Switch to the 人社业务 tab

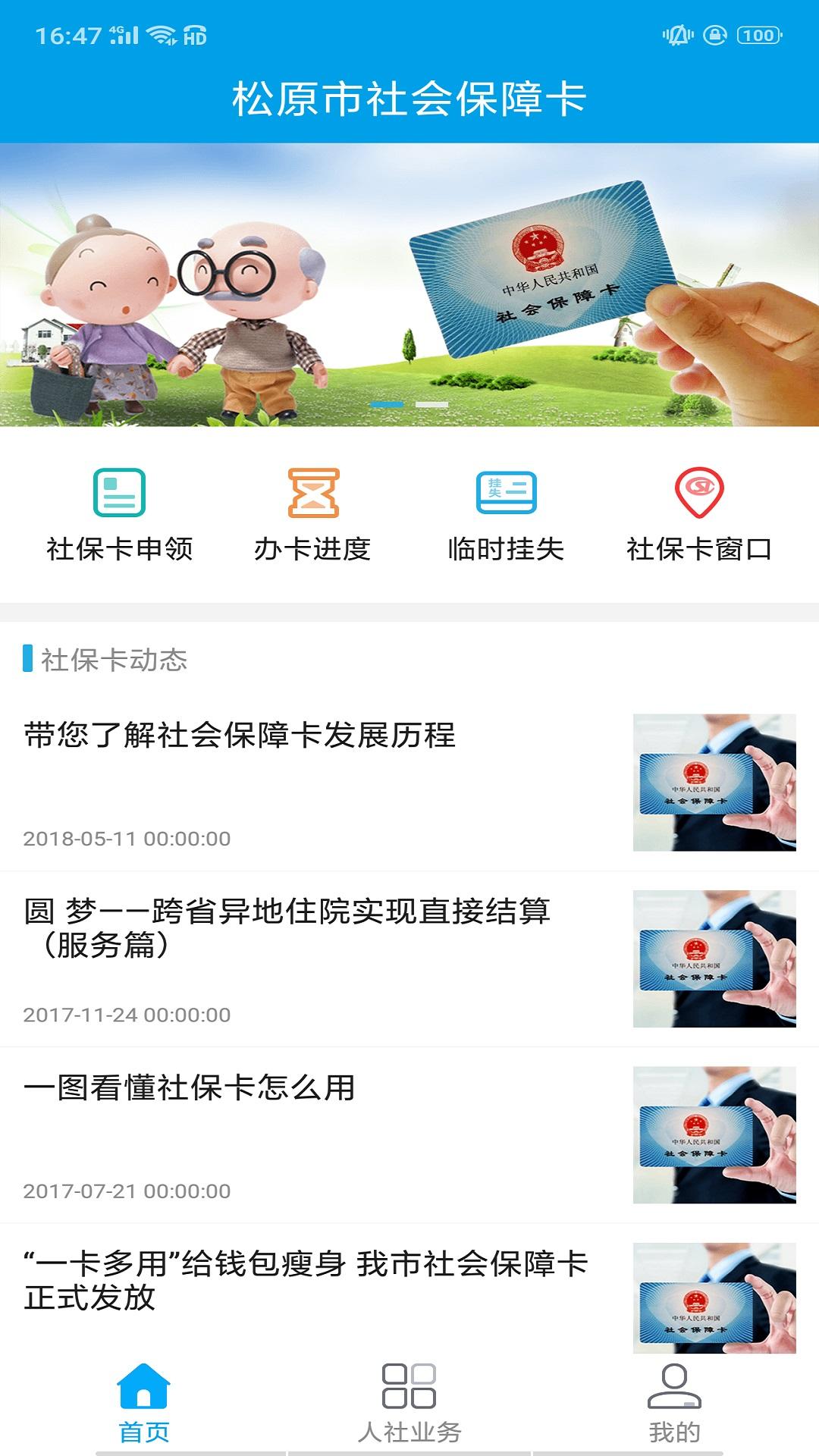[x=409, y=1403]
